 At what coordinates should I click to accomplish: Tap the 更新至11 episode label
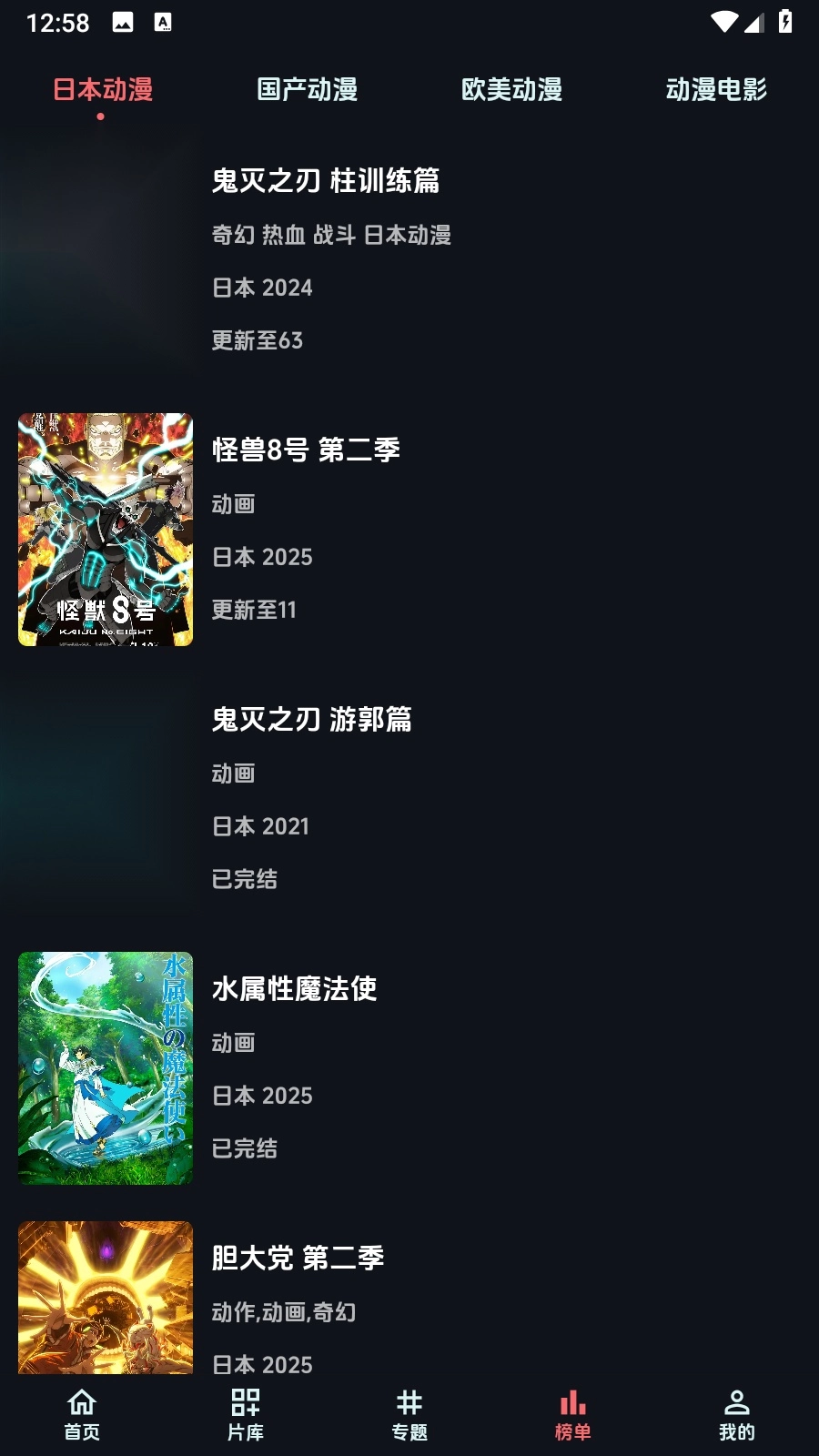tap(255, 611)
